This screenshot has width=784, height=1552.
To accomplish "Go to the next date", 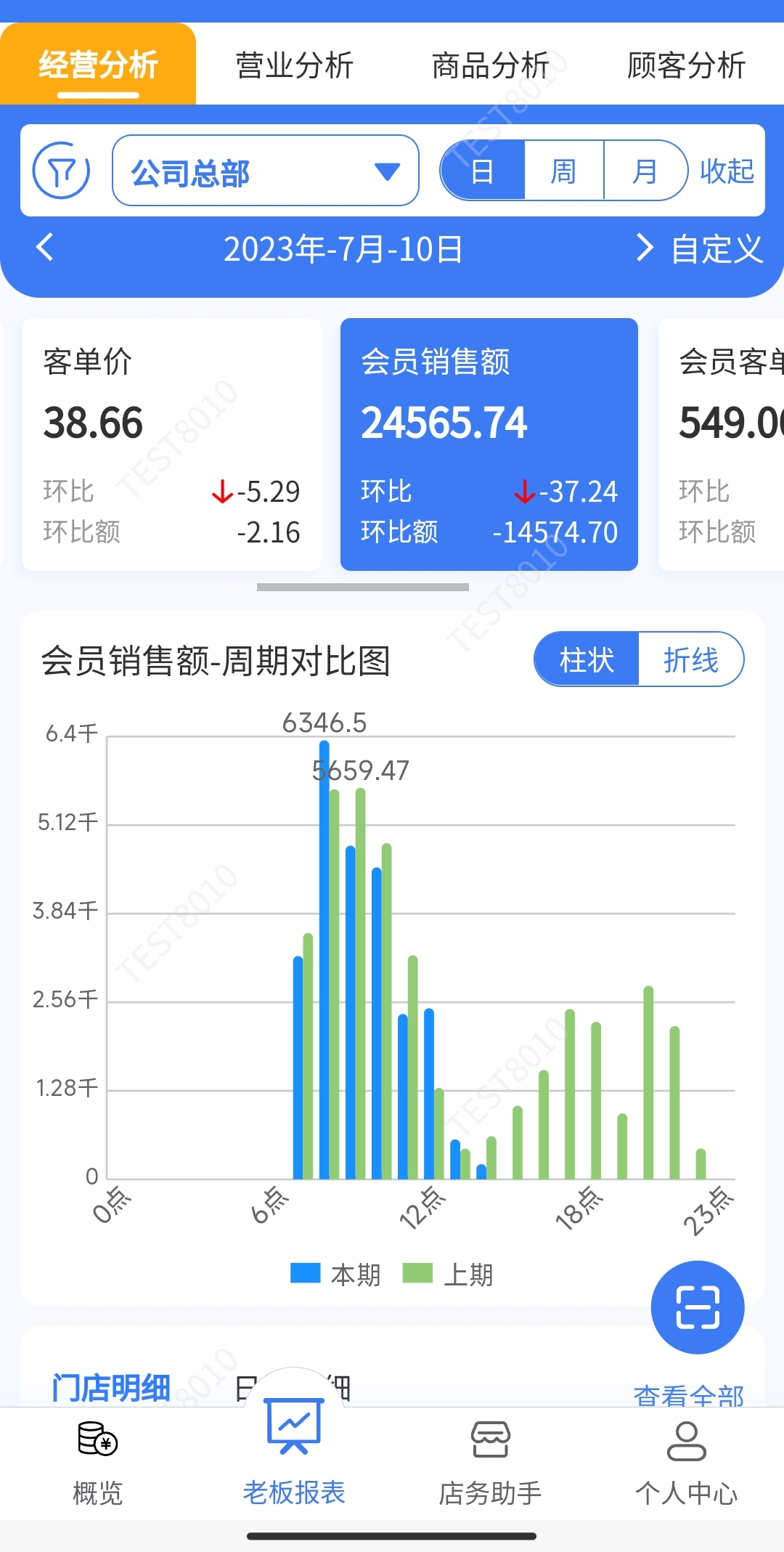I will (x=643, y=248).
